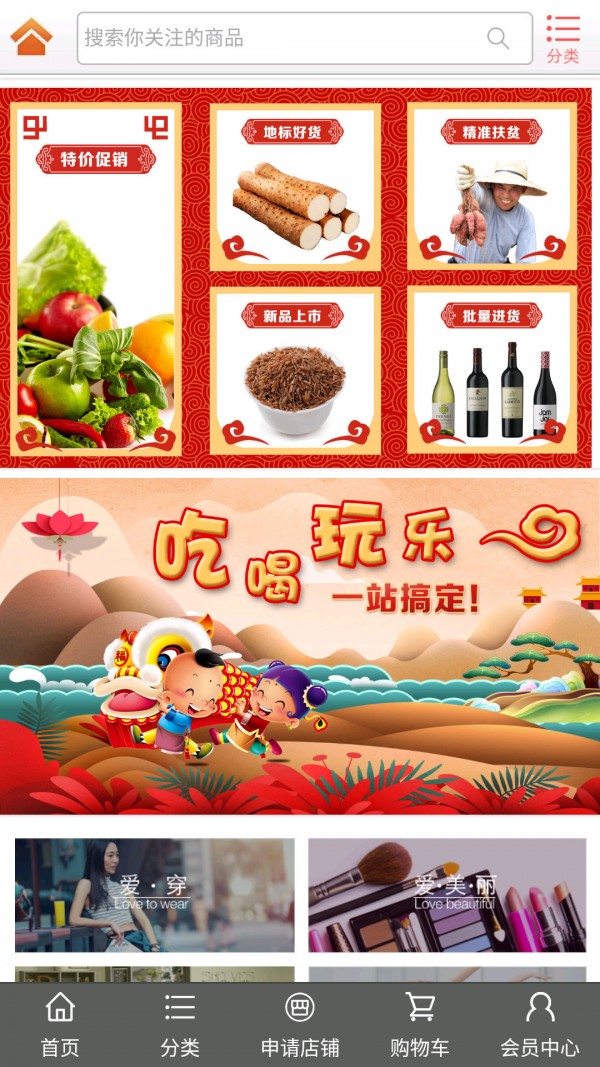Open the 特价促销 promotion tile

tap(97, 280)
